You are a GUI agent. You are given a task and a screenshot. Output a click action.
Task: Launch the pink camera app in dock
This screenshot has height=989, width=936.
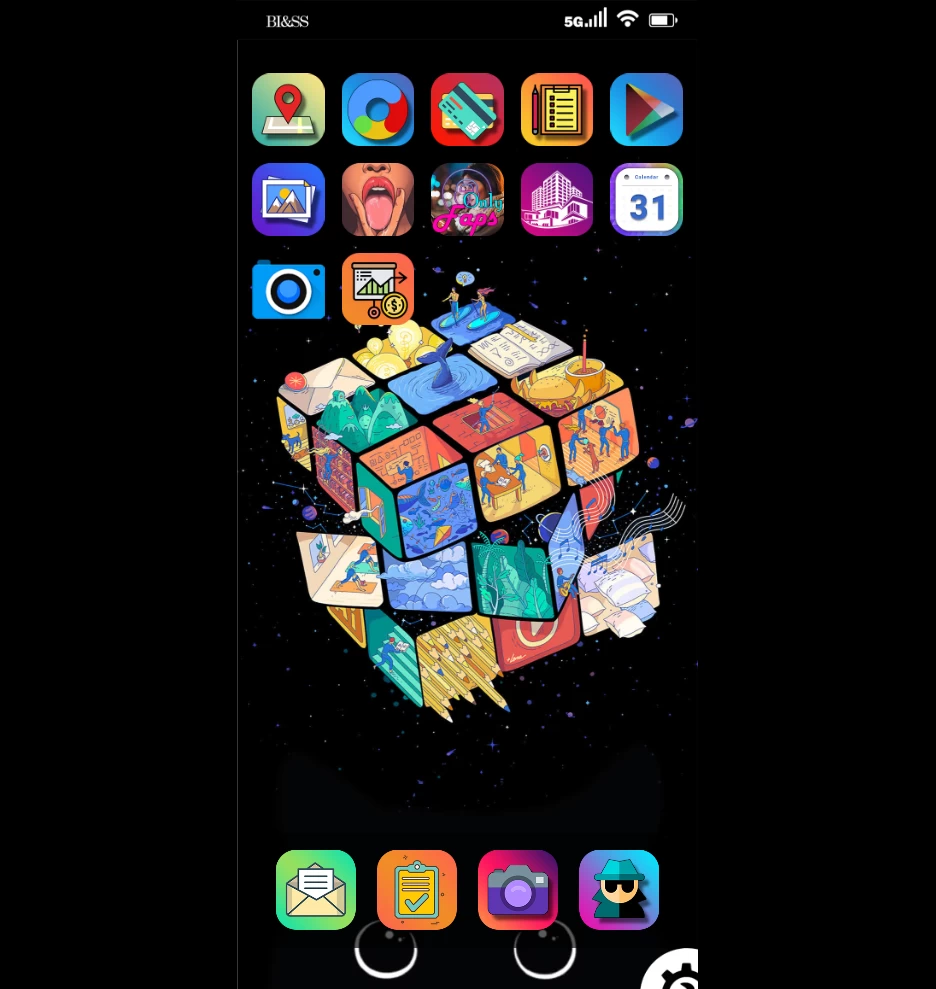tap(518, 890)
